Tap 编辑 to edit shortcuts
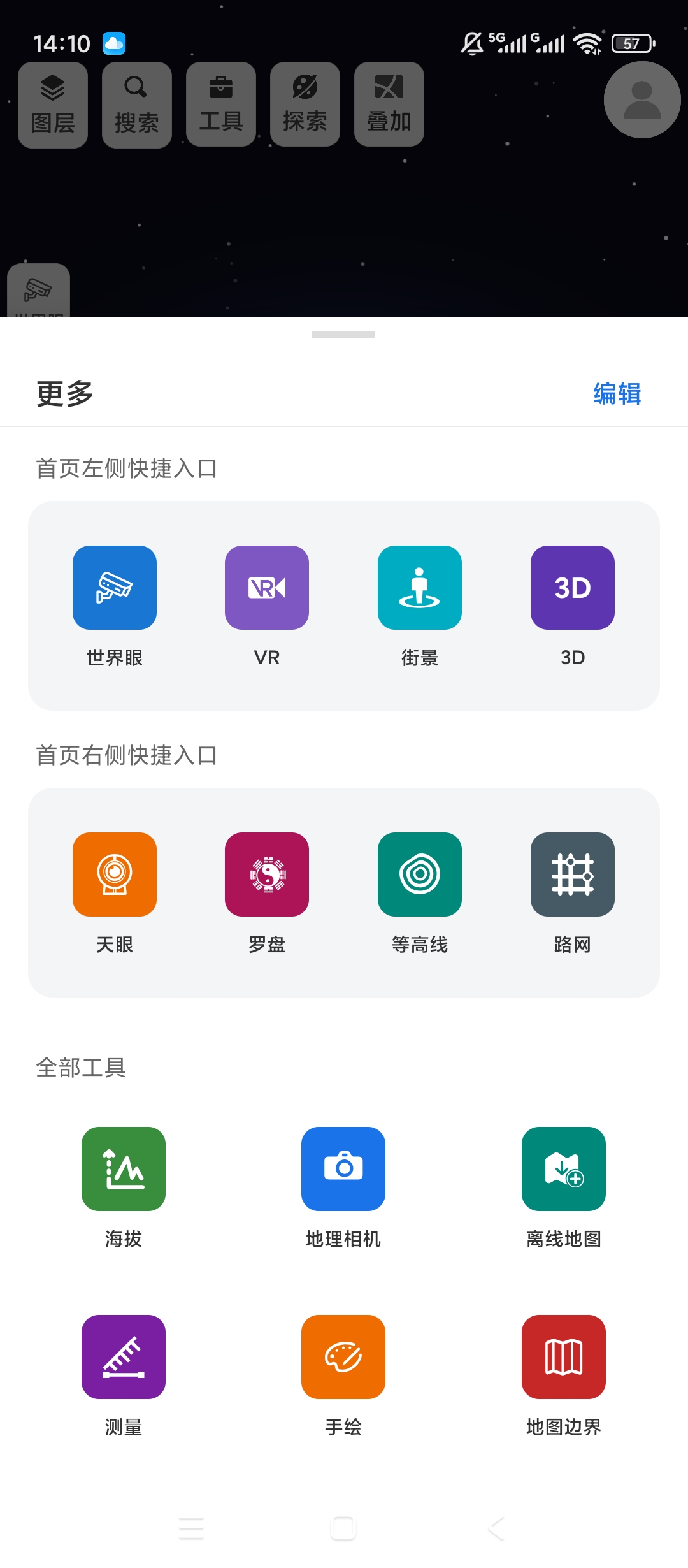The image size is (688, 1568). point(617,394)
